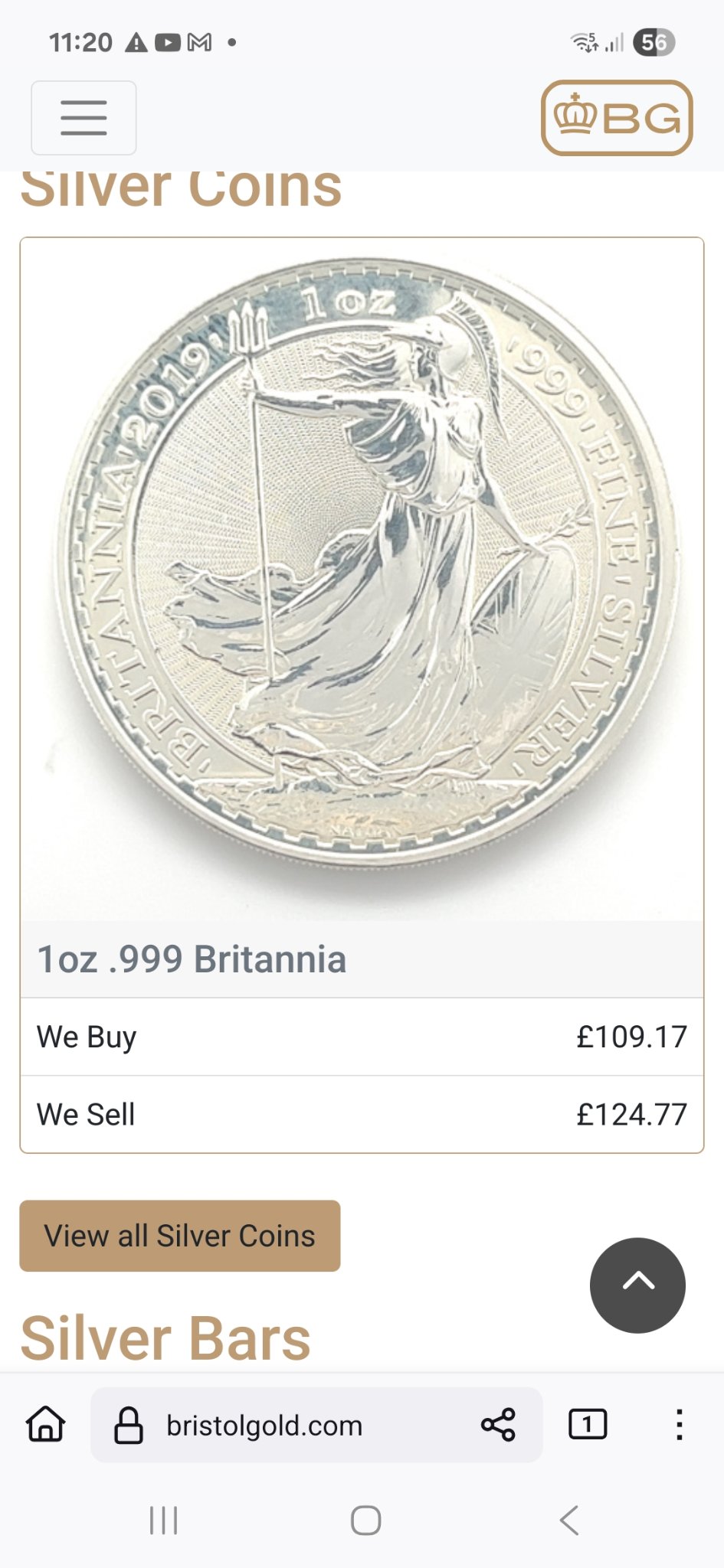Share this page via share icon

[x=498, y=1425]
